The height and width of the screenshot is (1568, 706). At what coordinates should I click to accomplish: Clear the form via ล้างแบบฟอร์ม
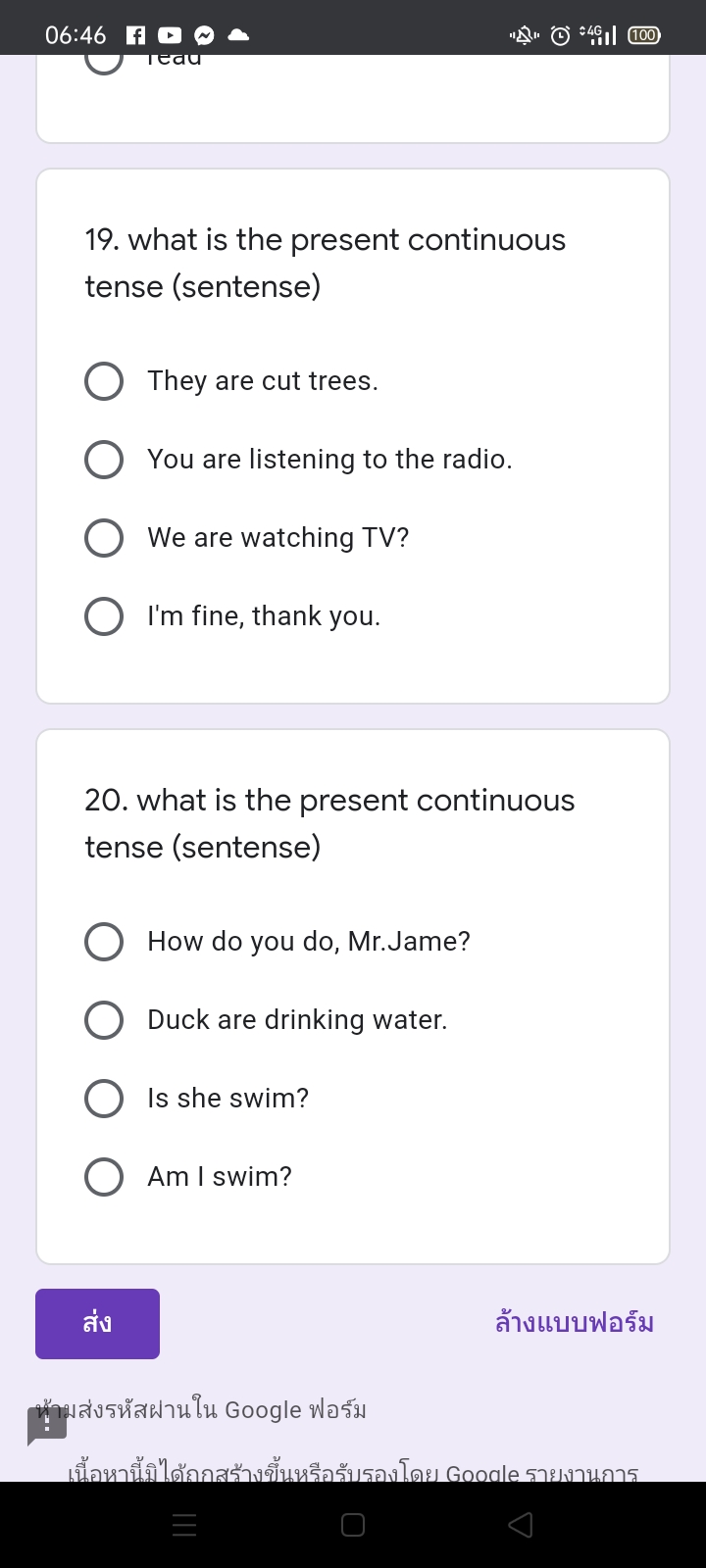pyautogui.click(x=575, y=1323)
